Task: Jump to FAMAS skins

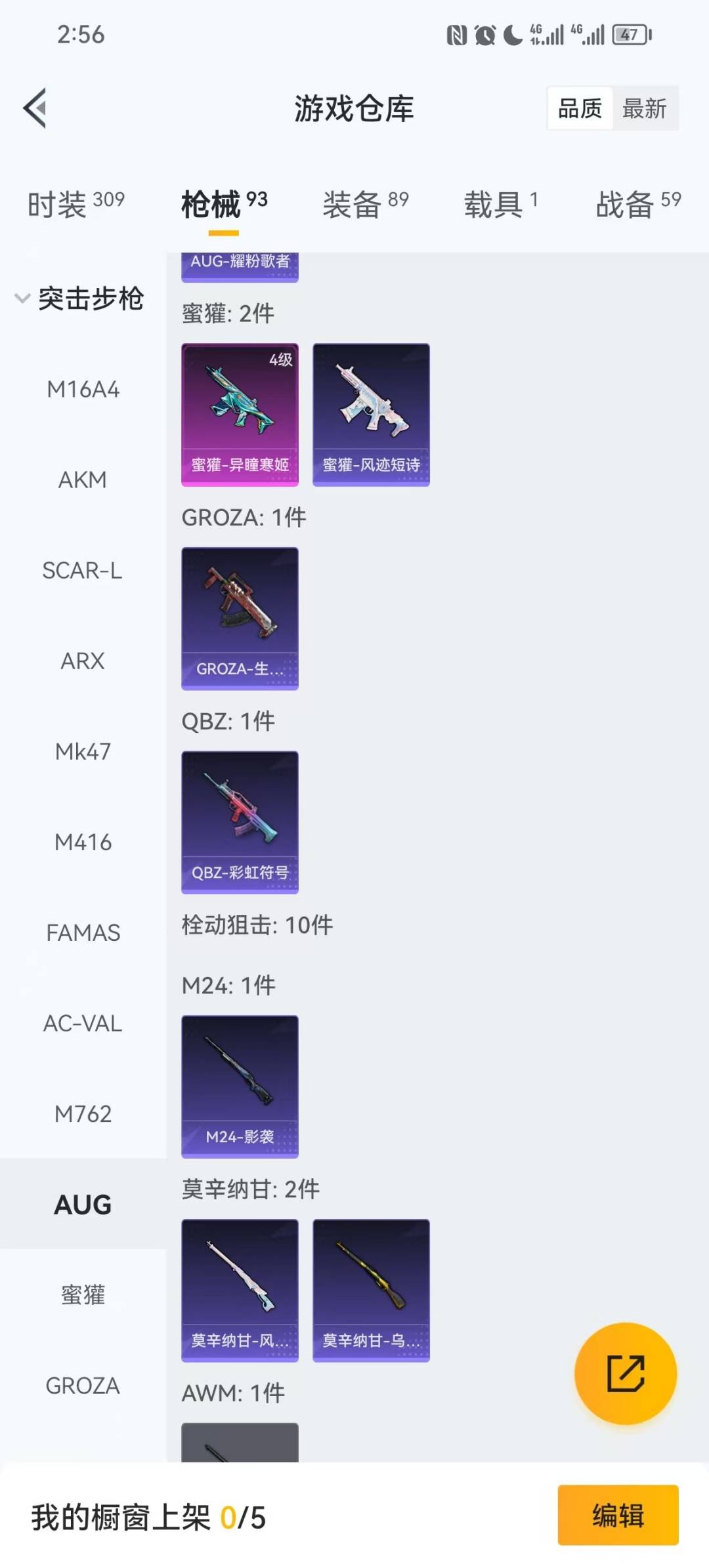Action: (x=83, y=933)
